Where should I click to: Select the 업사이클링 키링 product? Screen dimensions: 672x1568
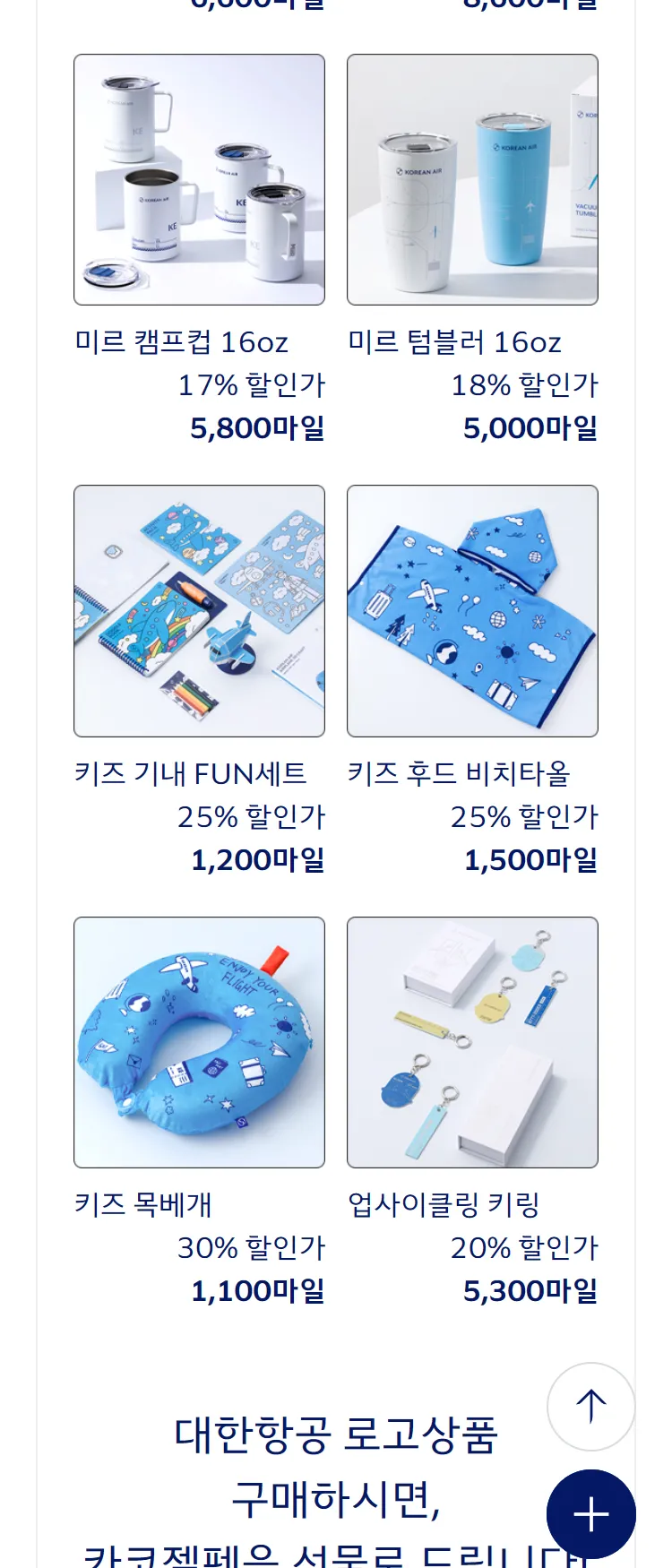click(x=472, y=1042)
